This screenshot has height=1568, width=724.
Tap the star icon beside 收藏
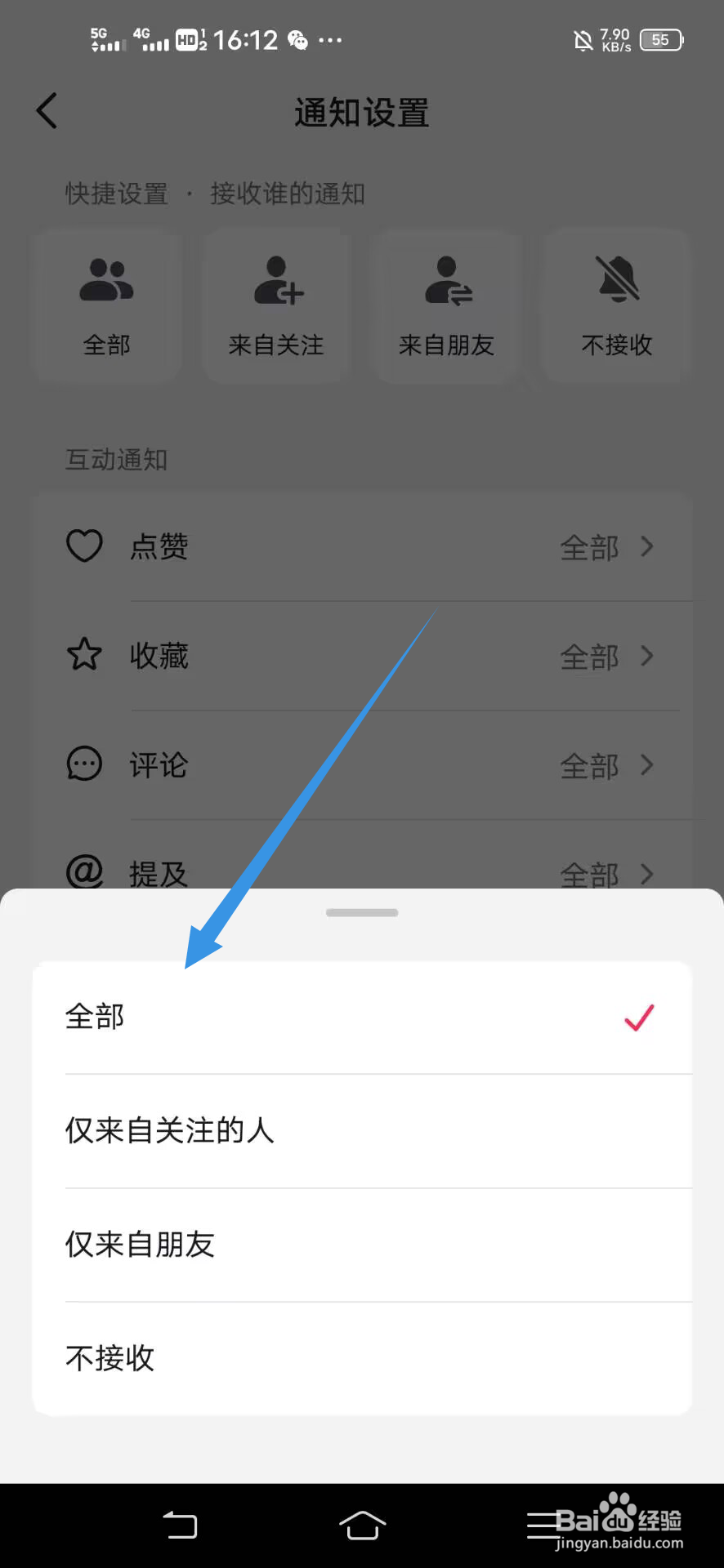click(x=84, y=655)
